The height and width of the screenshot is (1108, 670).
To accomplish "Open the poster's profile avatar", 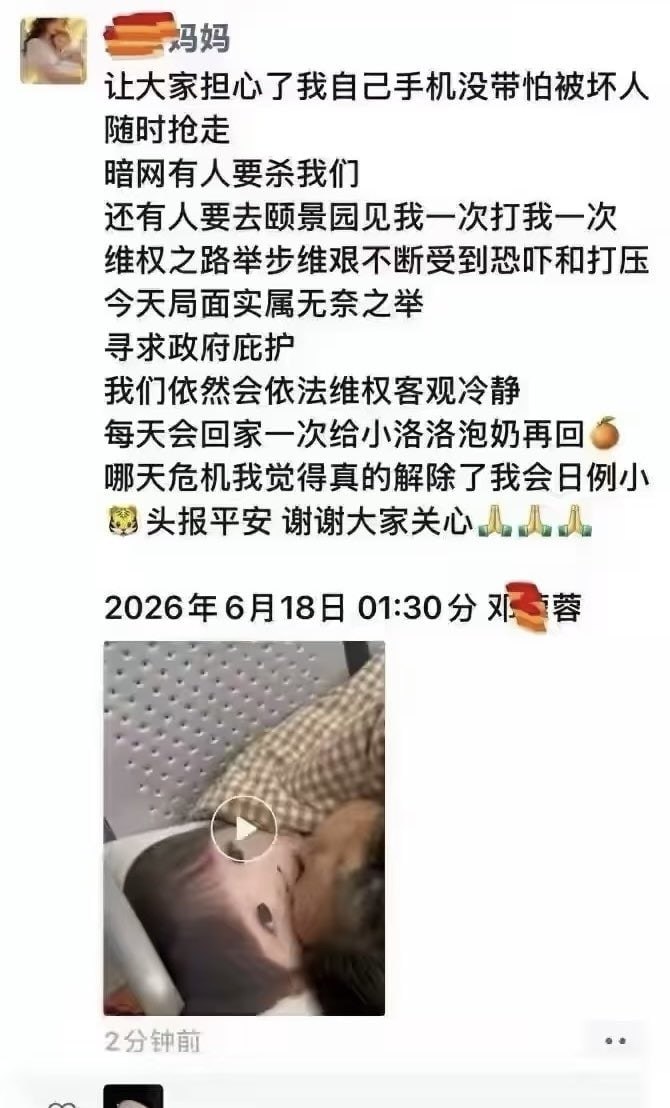I will tap(53, 51).
